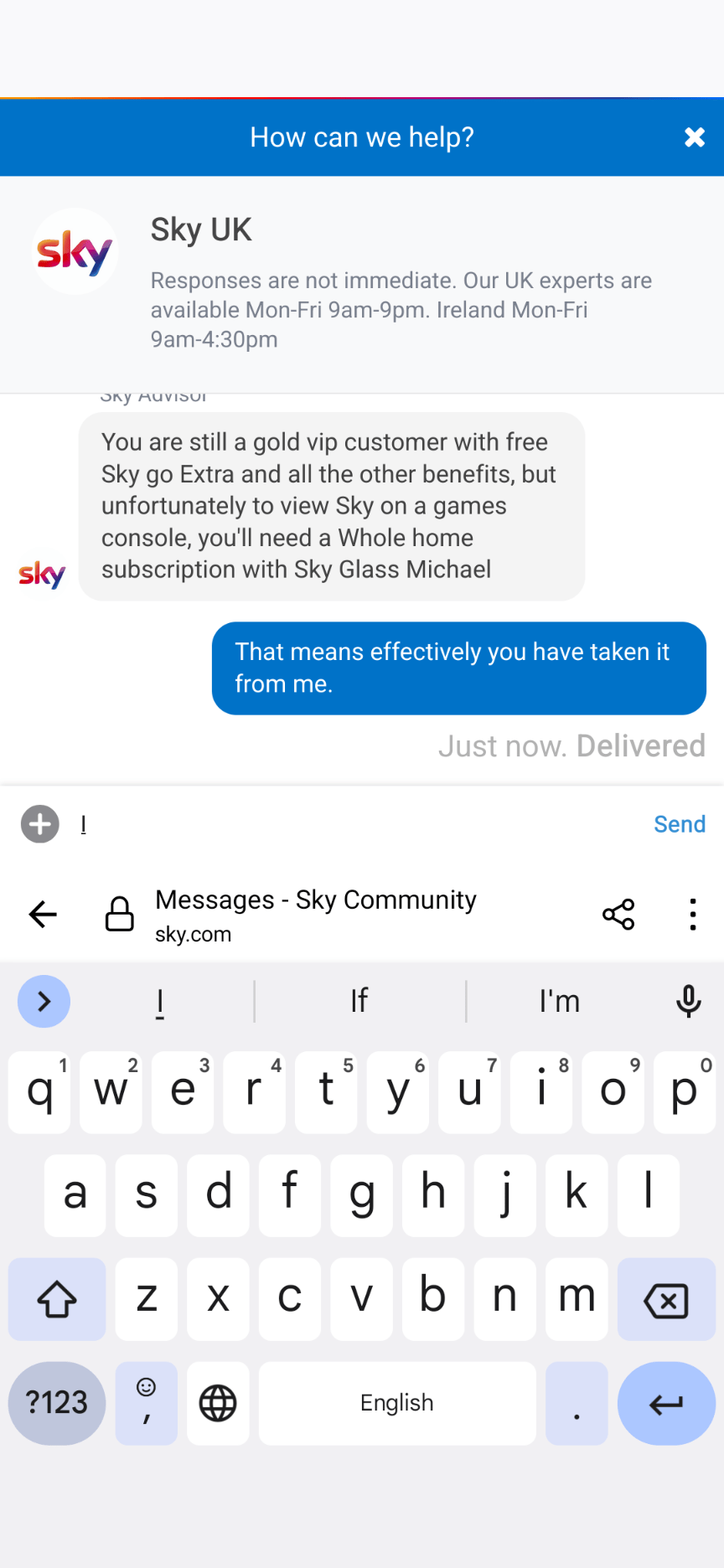Tap the voice input microphone

(687, 1001)
